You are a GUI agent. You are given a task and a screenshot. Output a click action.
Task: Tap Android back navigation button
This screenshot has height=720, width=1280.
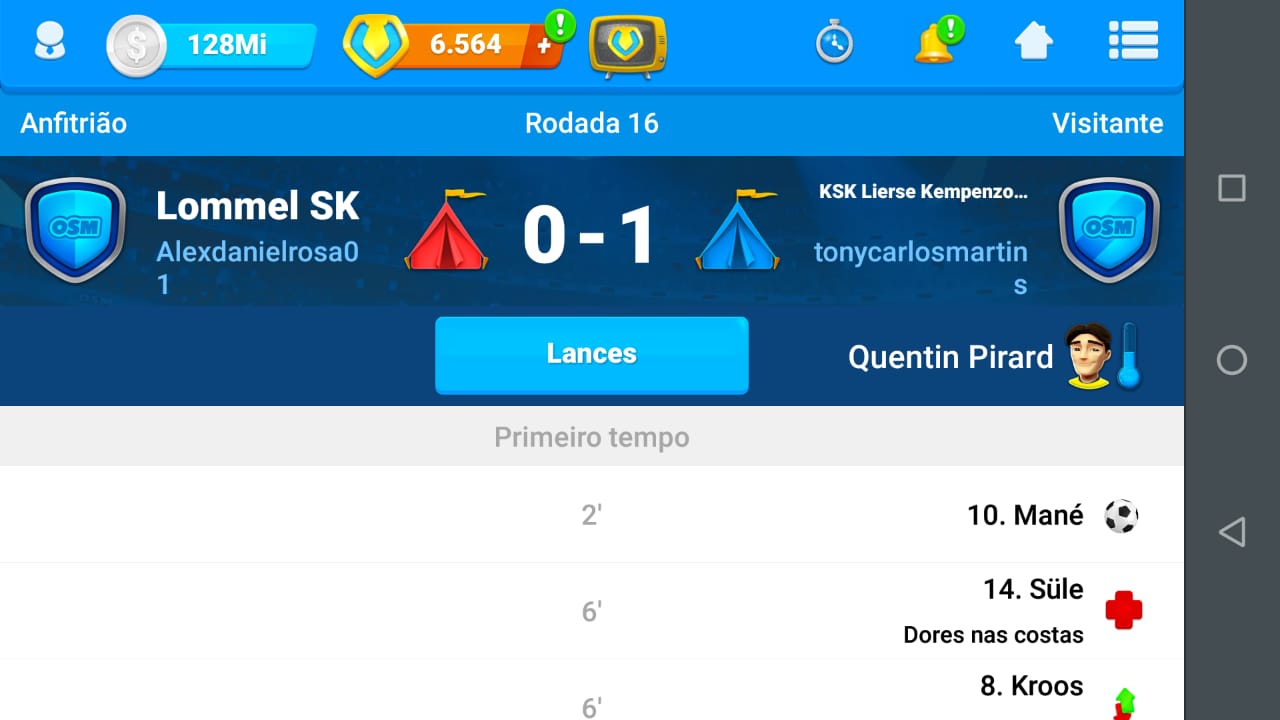[x=1232, y=532]
